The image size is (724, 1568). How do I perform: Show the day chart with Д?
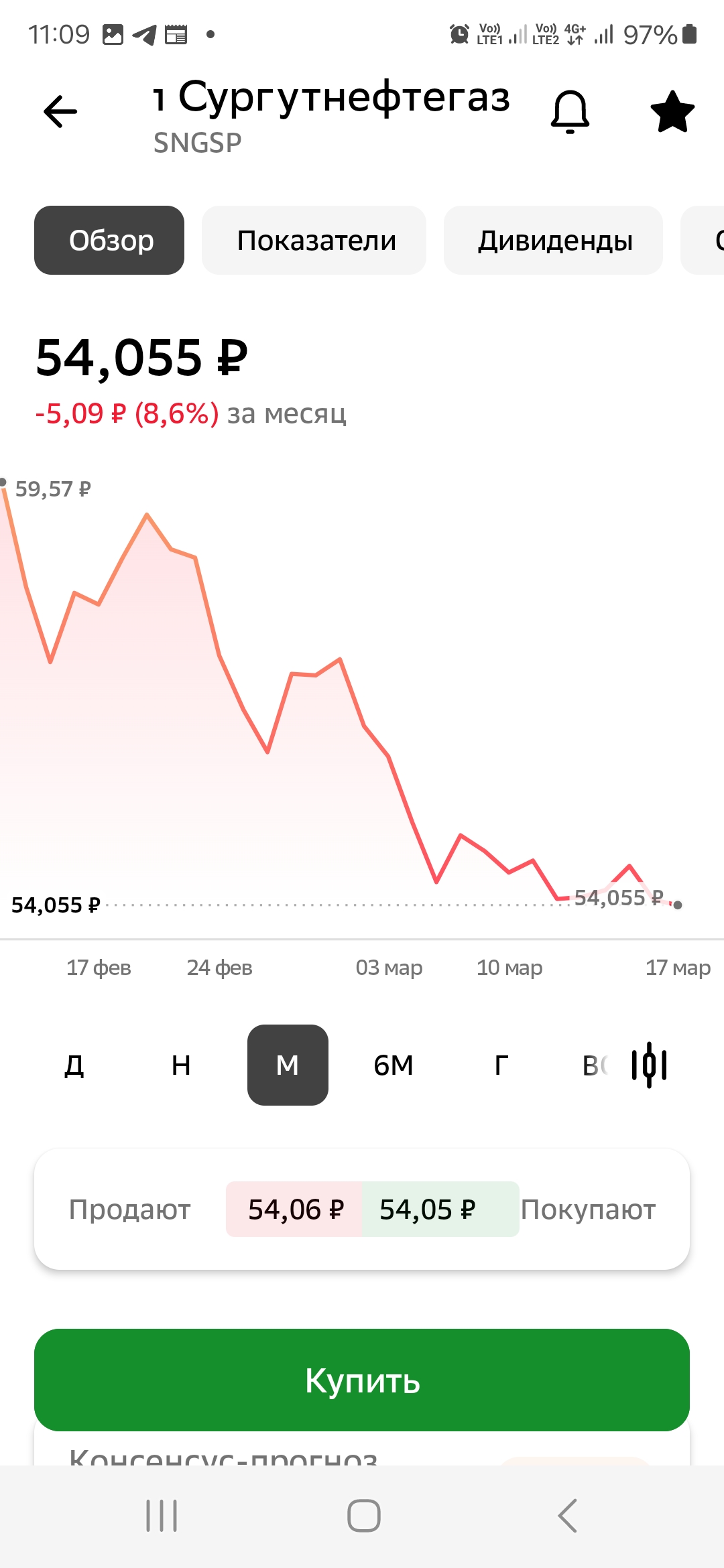74,1065
